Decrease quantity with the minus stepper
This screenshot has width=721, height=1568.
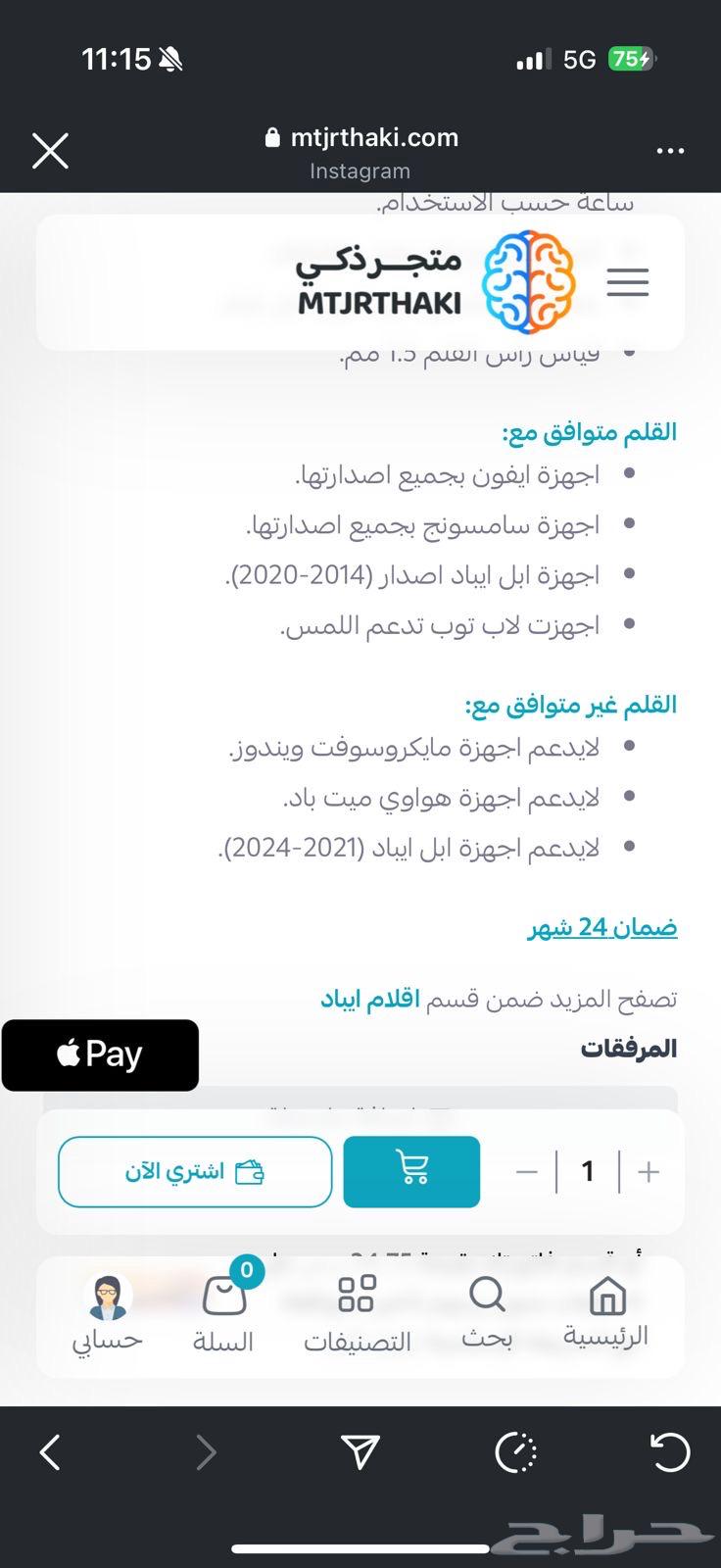[526, 1171]
